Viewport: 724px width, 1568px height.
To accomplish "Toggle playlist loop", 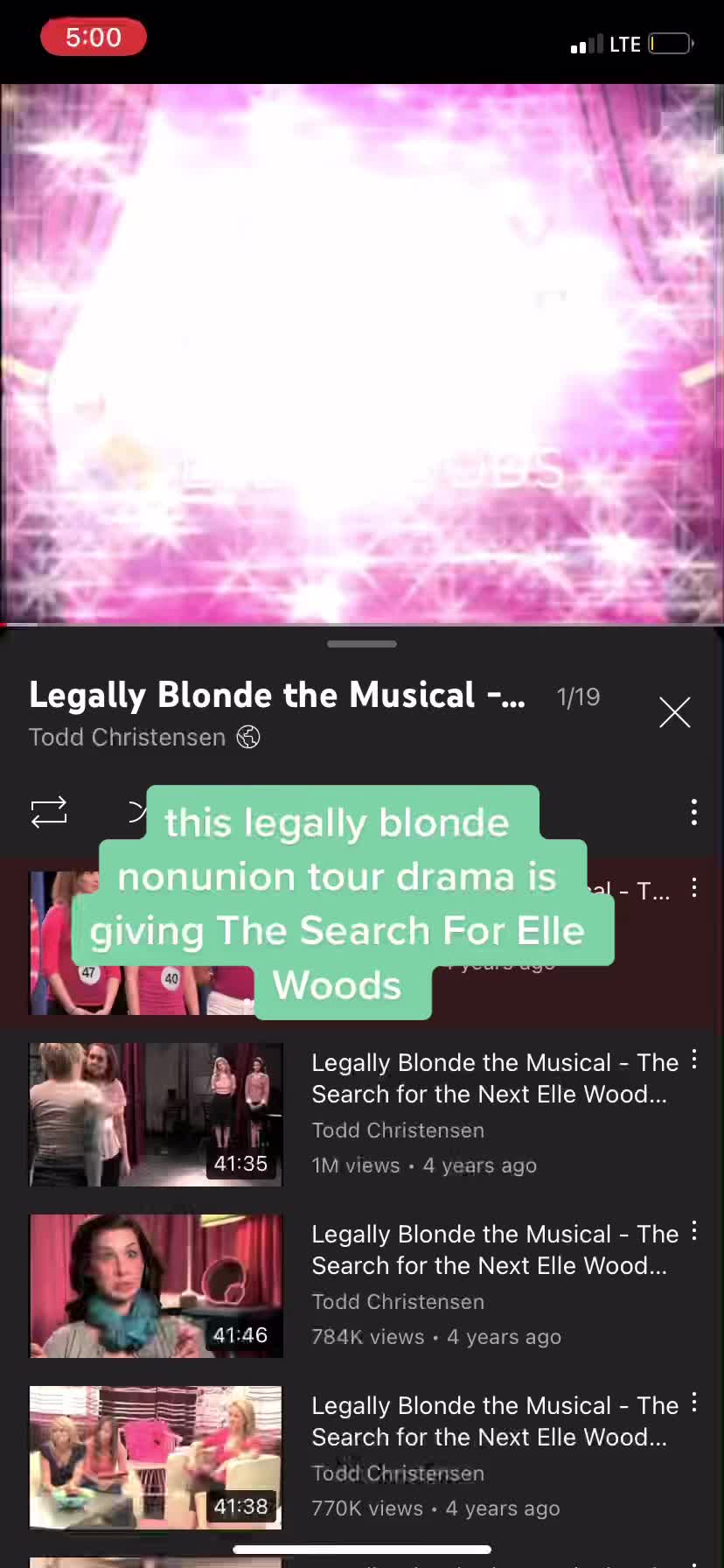I will (49, 812).
